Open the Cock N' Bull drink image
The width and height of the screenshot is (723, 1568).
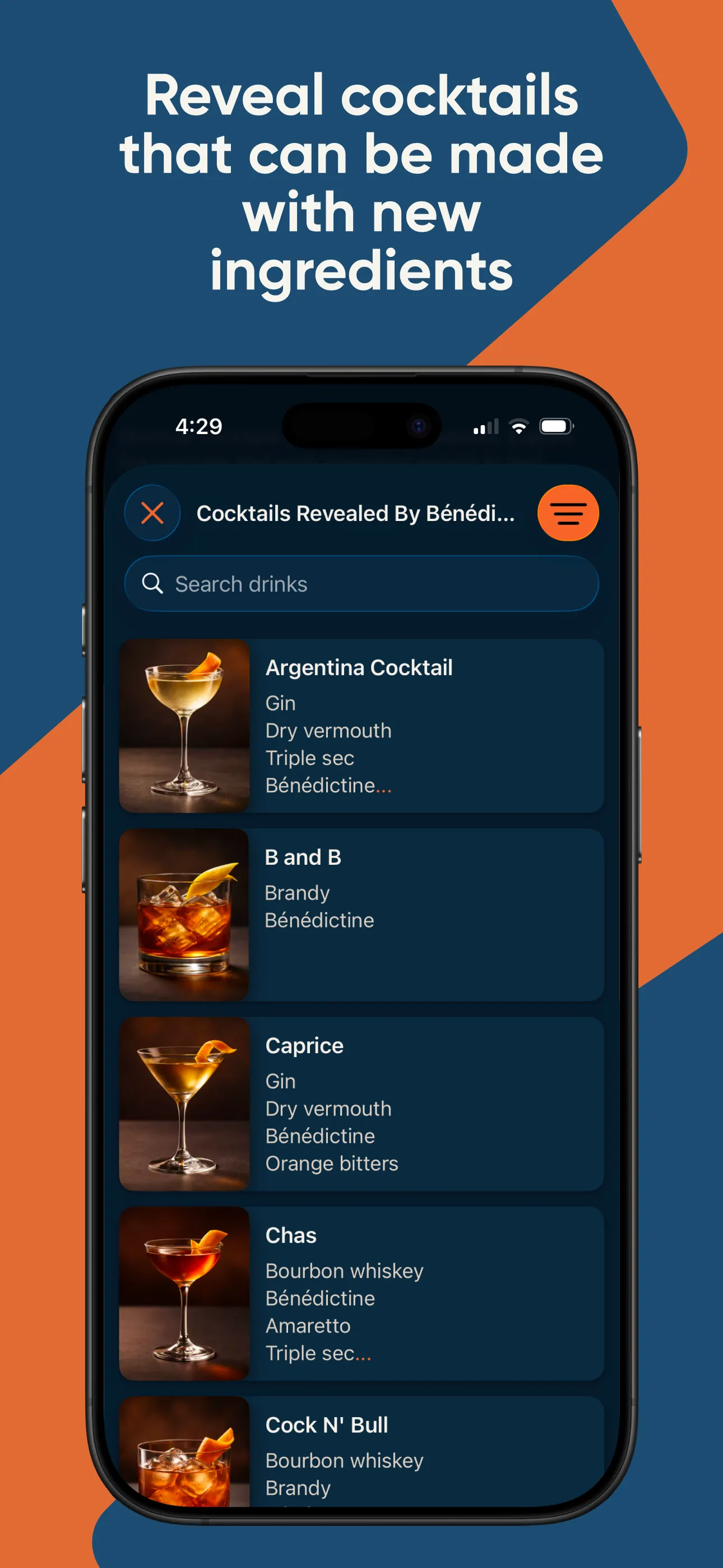(x=184, y=1461)
